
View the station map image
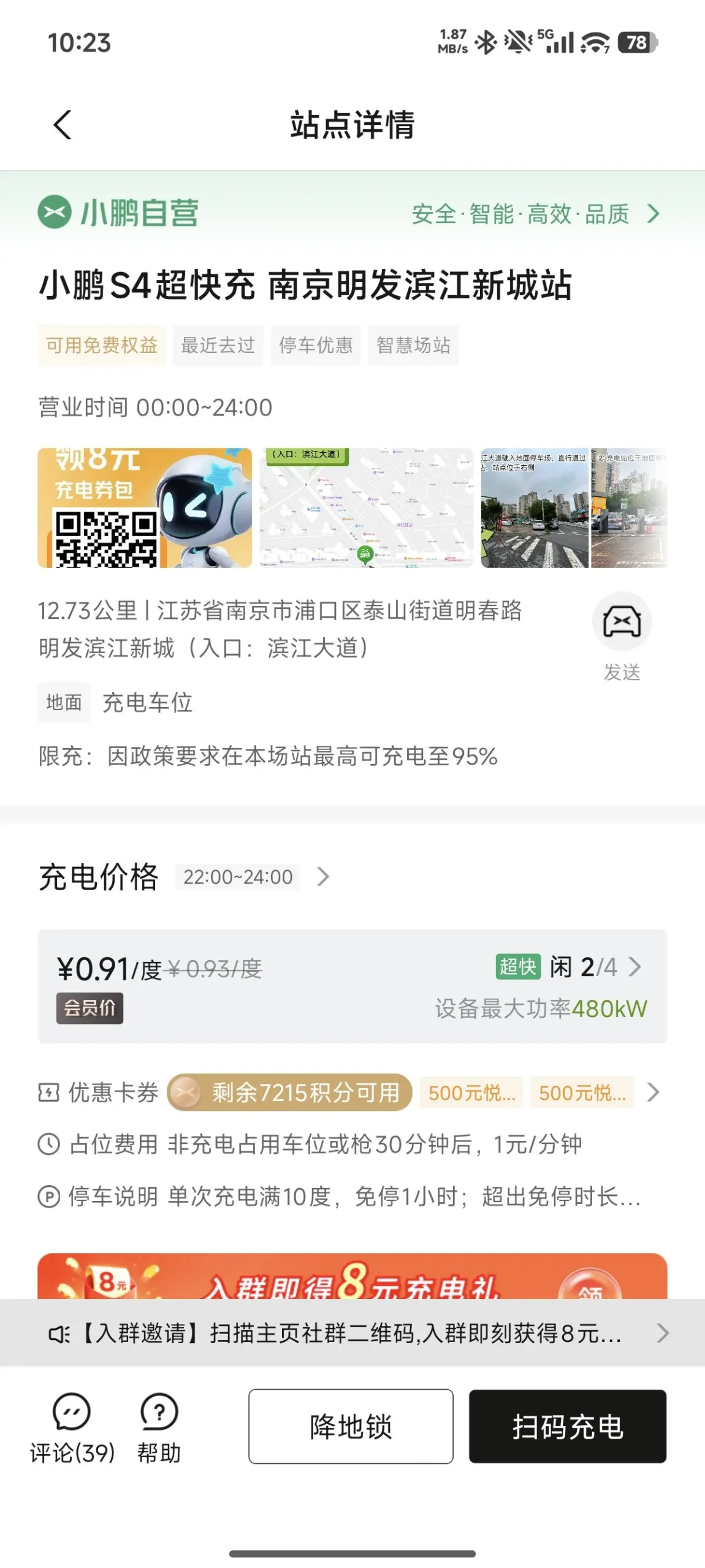366,507
